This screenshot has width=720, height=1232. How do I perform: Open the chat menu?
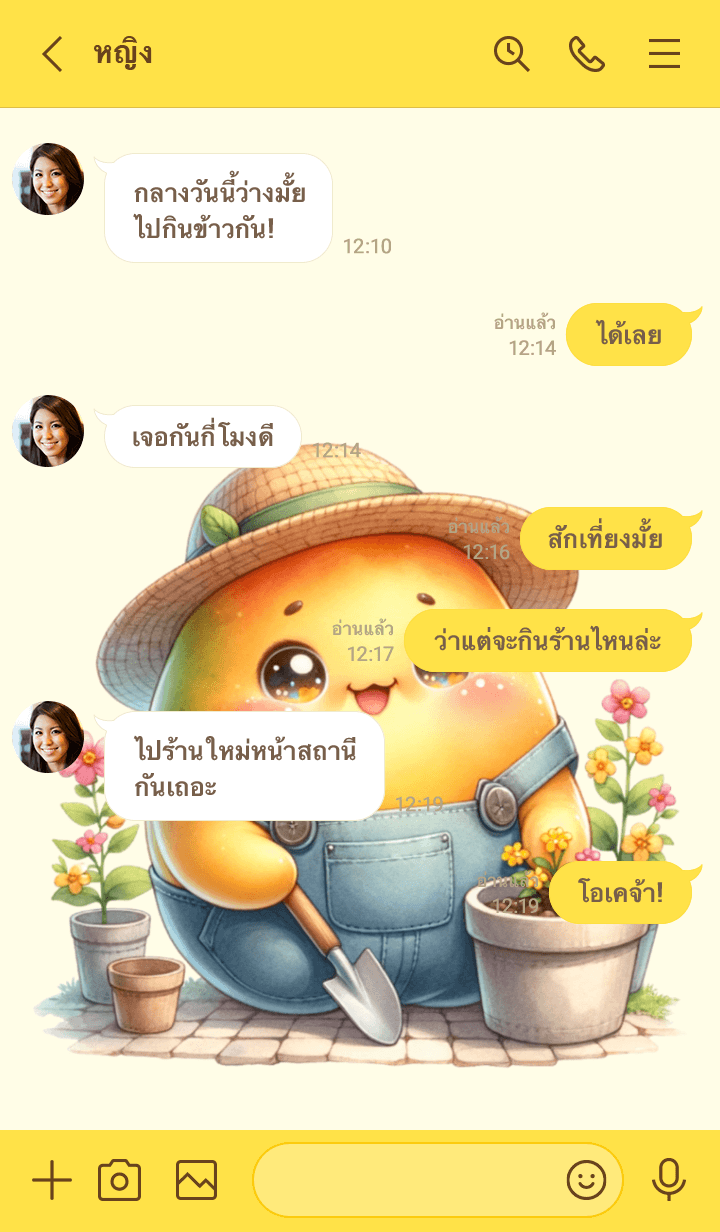point(664,54)
